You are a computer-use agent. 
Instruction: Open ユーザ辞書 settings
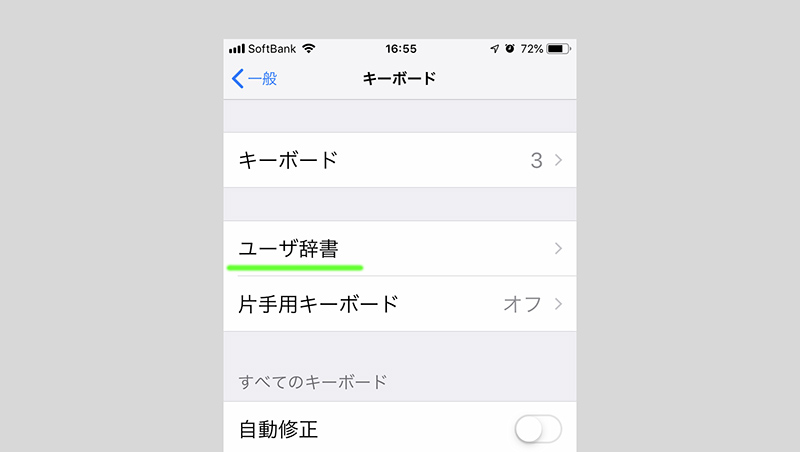400,248
